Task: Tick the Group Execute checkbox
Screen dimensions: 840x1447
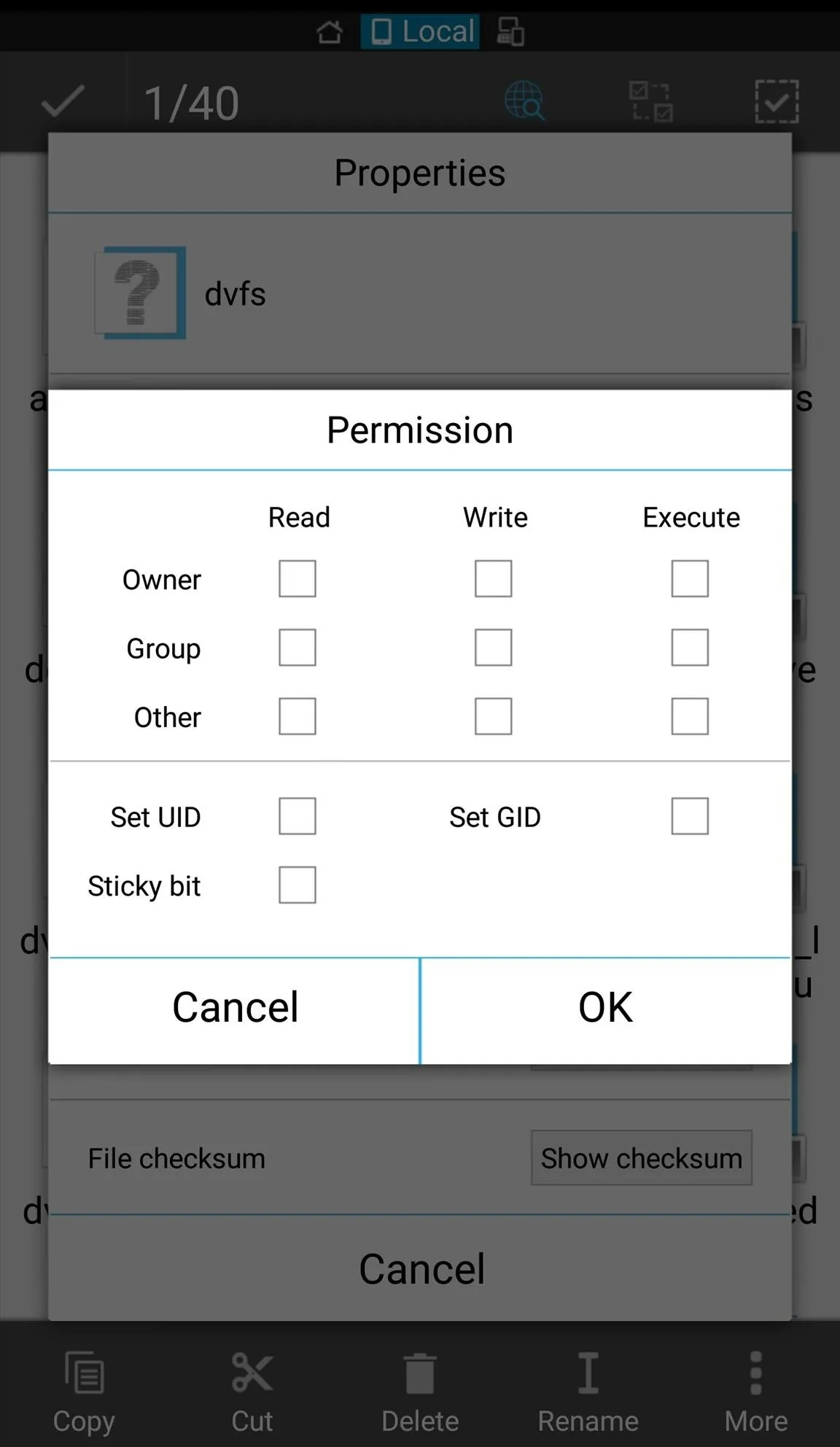Action: point(690,647)
